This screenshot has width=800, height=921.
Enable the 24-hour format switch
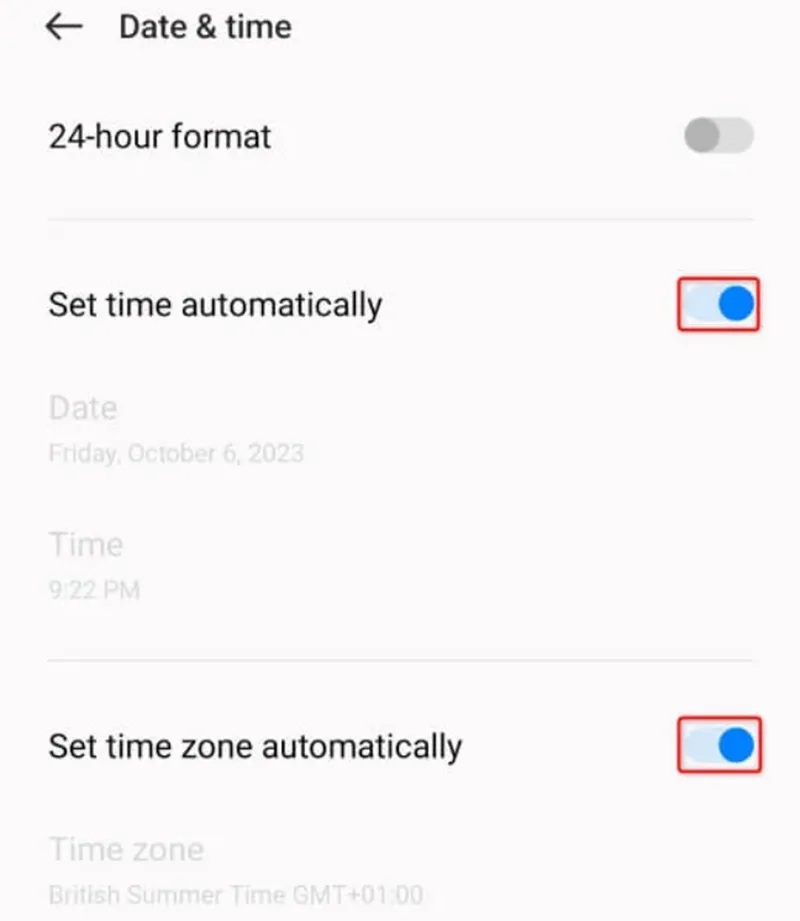[x=718, y=135]
